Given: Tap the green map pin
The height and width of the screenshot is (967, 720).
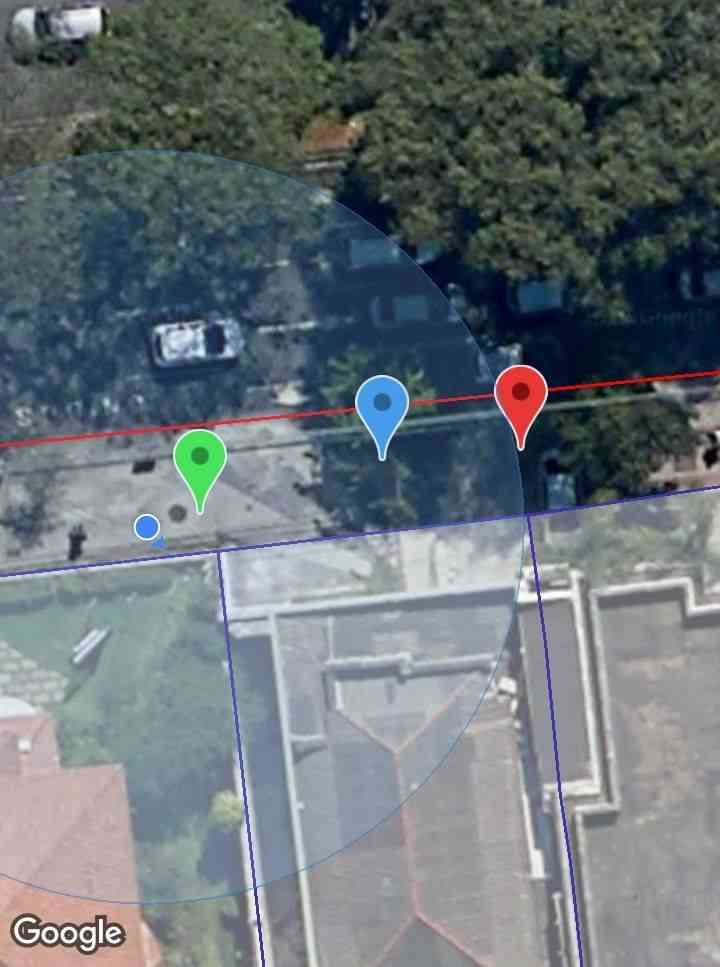Looking at the screenshot, I should click(x=200, y=461).
